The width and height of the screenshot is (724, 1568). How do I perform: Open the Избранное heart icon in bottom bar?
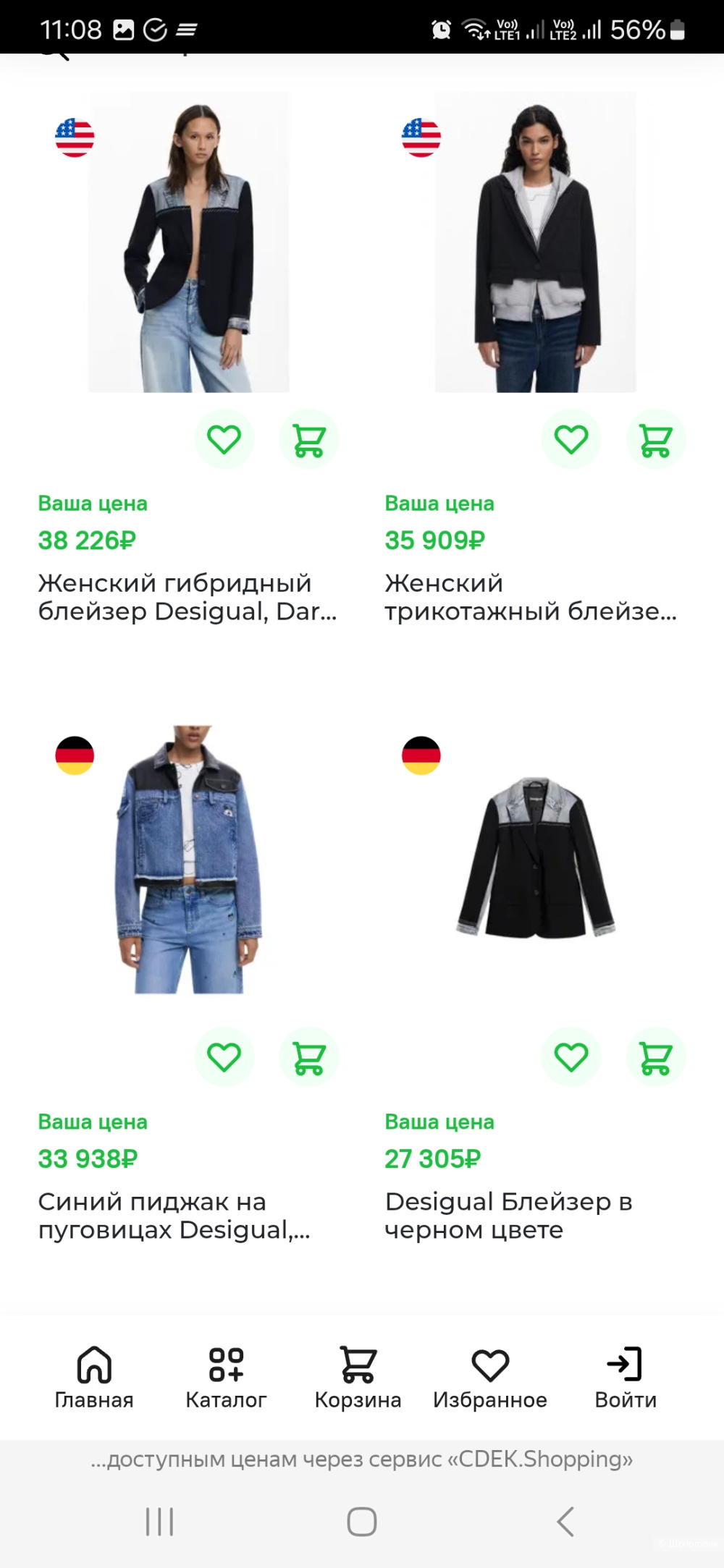tap(491, 1367)
